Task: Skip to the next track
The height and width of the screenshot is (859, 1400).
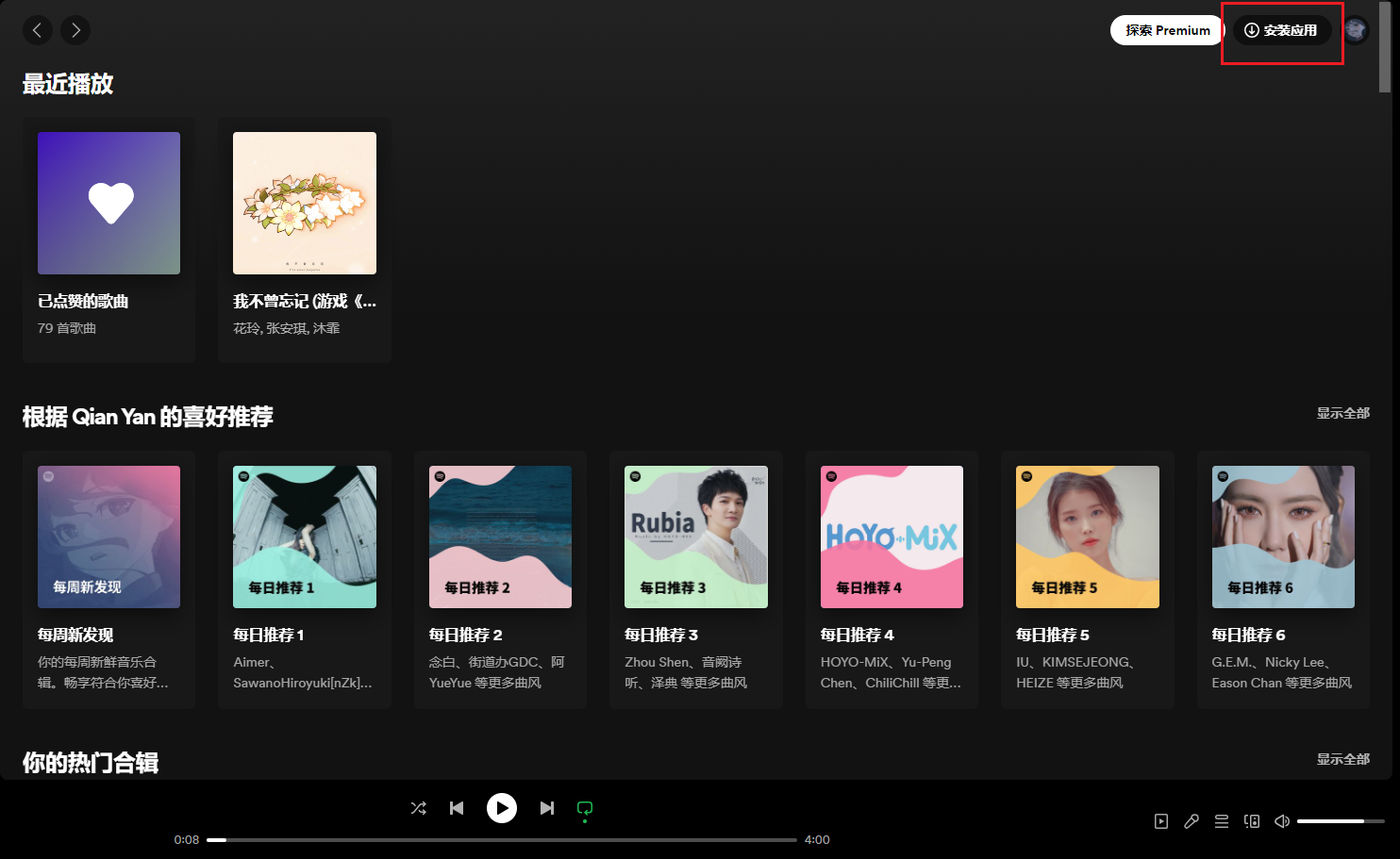Action: tap(547, 808)
